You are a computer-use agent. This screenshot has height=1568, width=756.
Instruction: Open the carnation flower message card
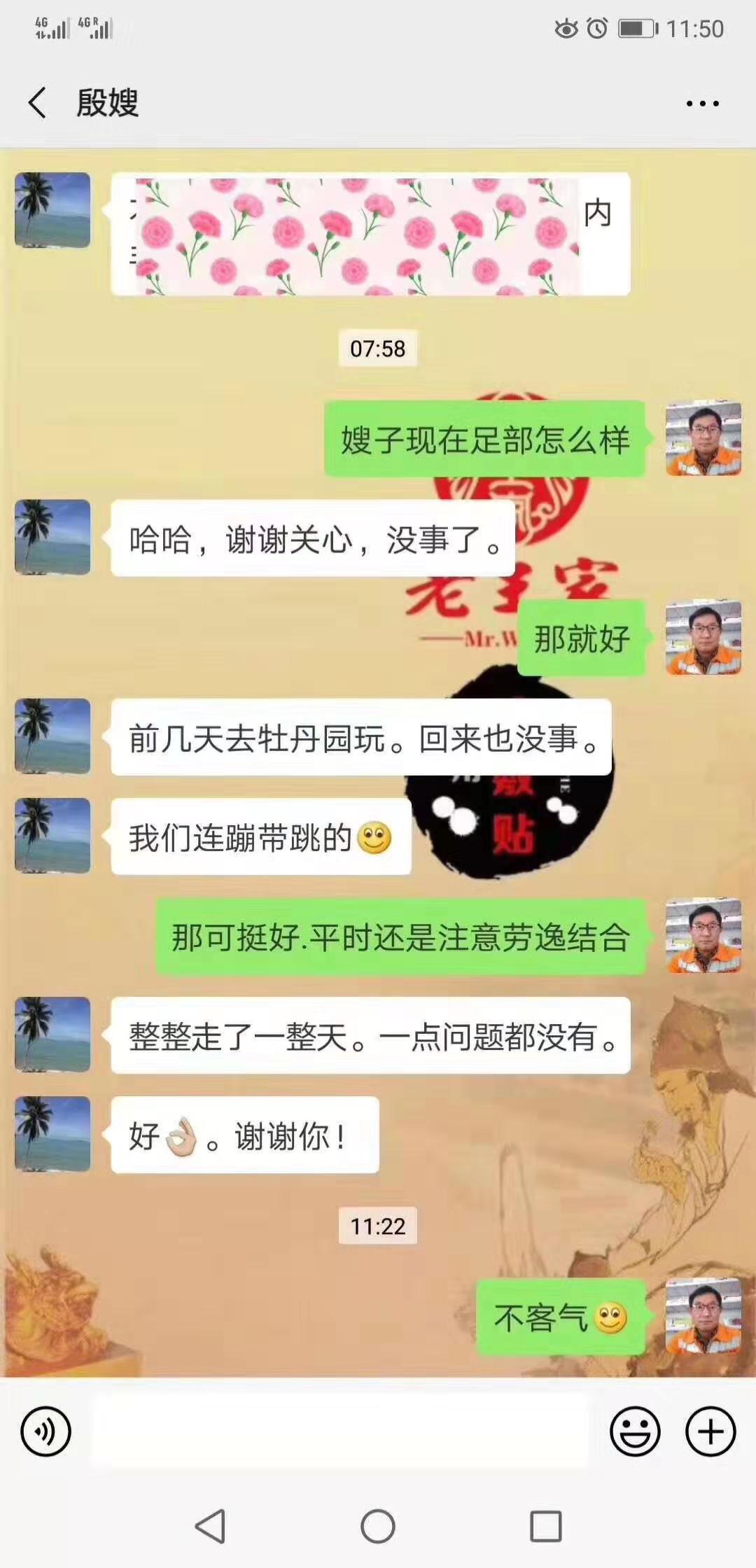370,234
